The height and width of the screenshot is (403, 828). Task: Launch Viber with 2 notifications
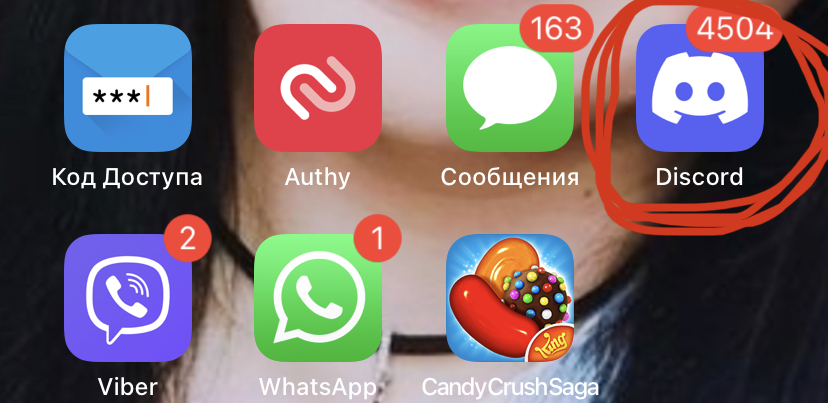pos(127,298)
